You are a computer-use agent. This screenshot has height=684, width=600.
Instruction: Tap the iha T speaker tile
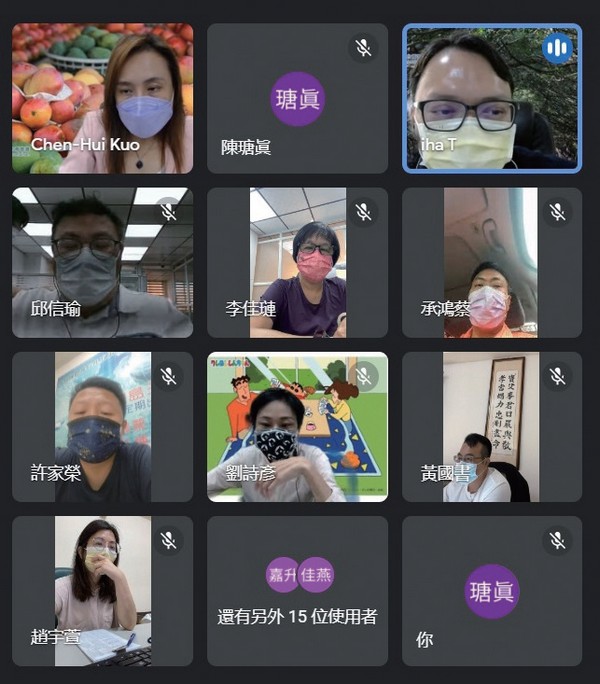point(492,98)
